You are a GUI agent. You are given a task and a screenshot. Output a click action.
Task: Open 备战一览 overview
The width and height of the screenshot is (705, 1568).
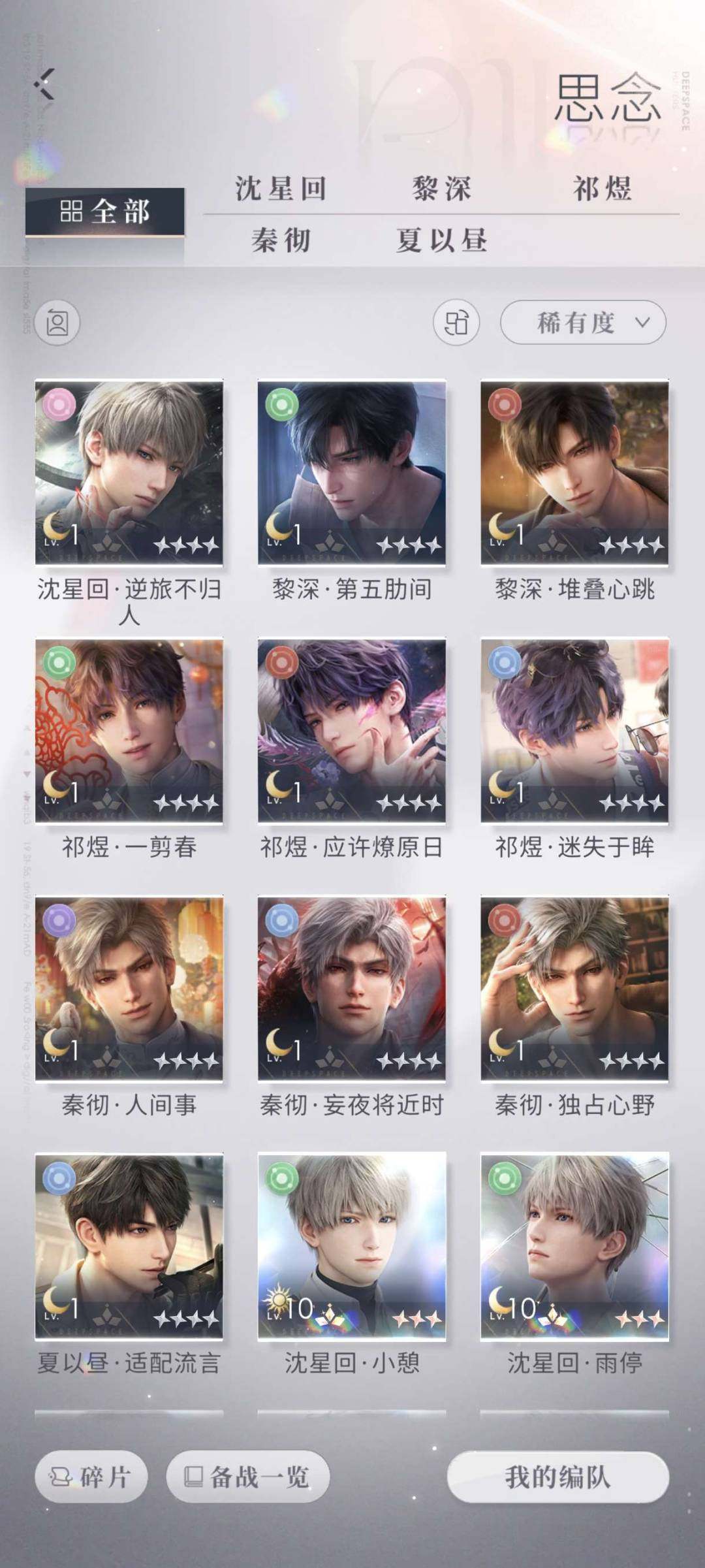pyautogui.click(x=248, y=1477)
